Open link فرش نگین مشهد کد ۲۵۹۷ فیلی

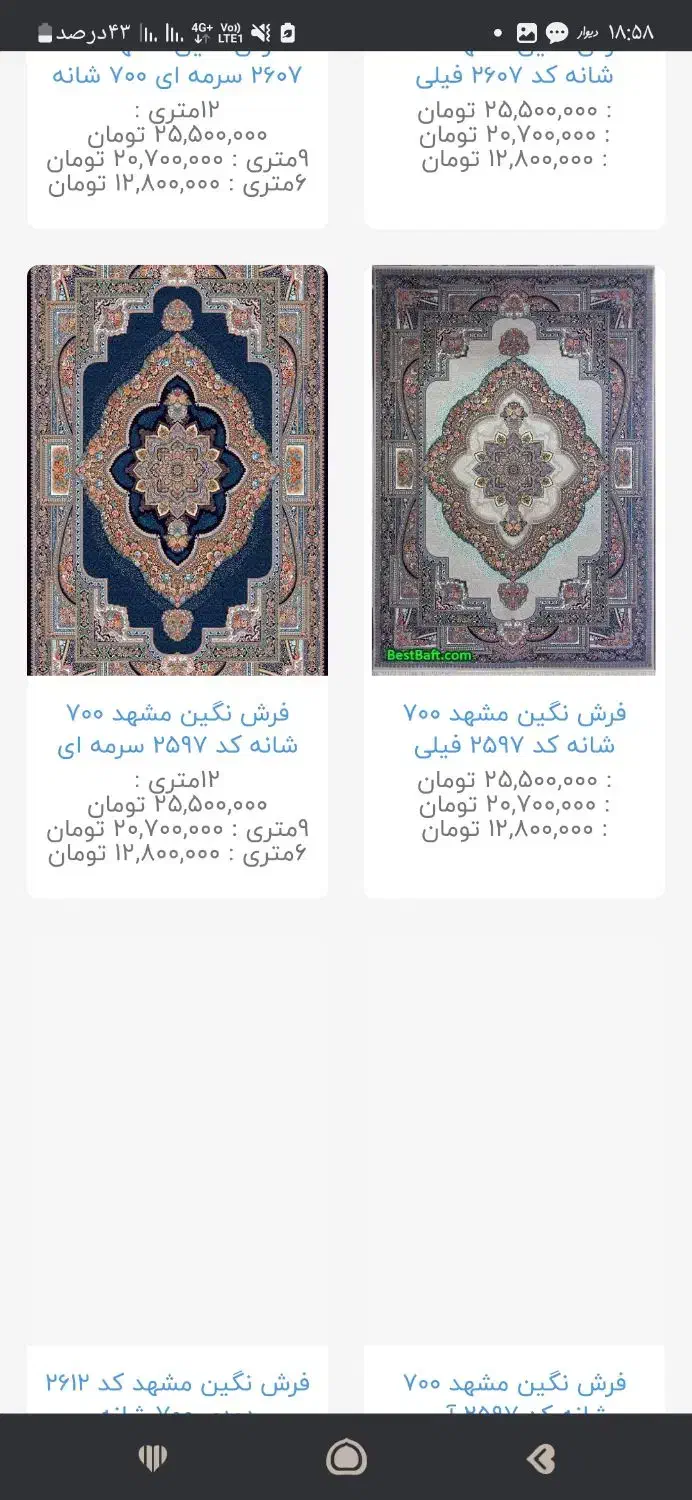514,729
